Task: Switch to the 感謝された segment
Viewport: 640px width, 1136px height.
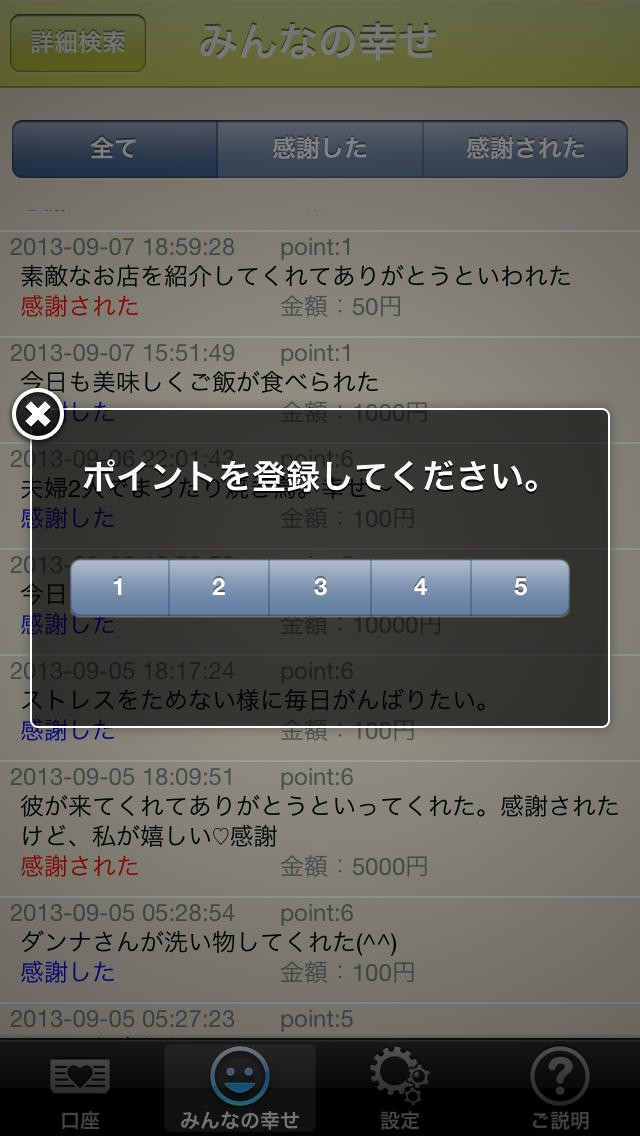Action: pos(525,149)
